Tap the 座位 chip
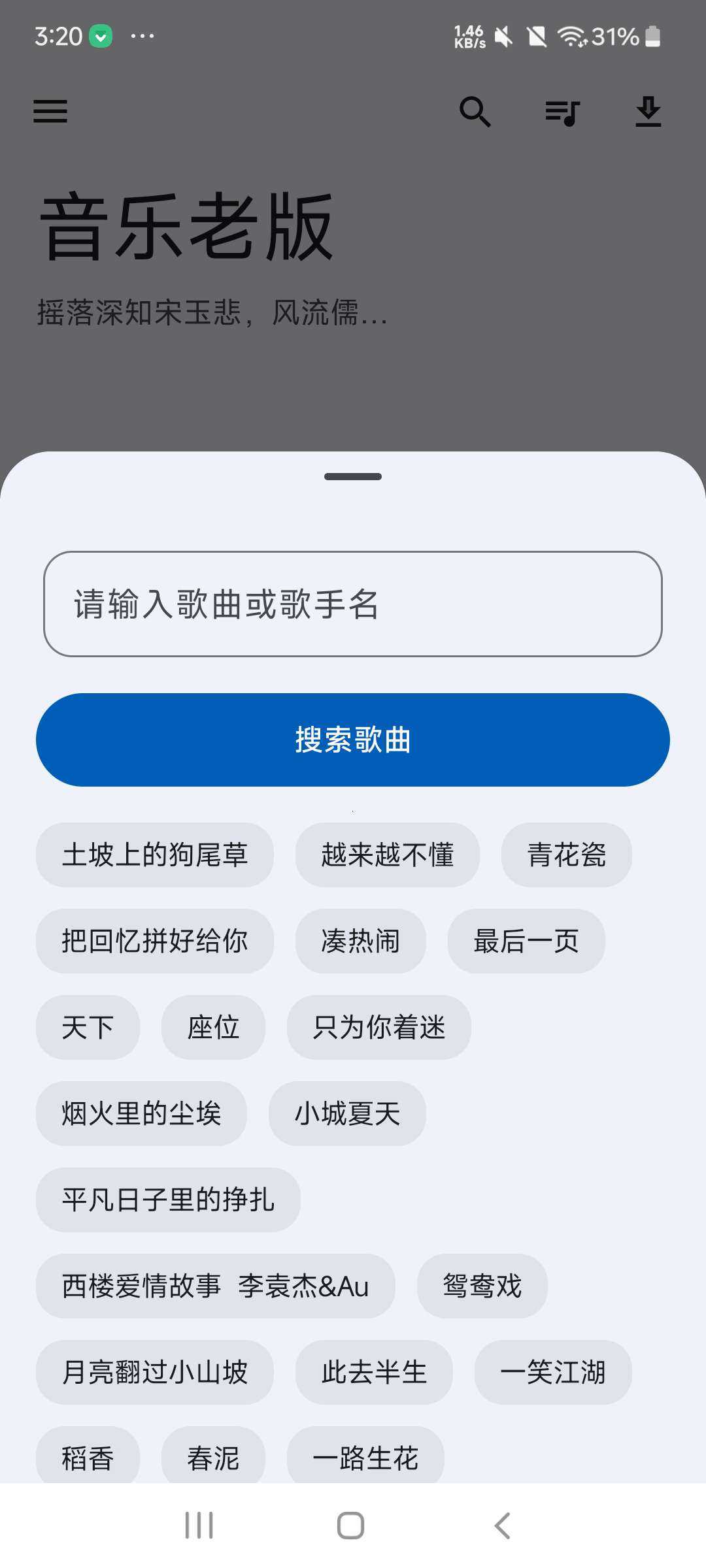Viewport: 706px width, 1568px height. (214, 1027)
